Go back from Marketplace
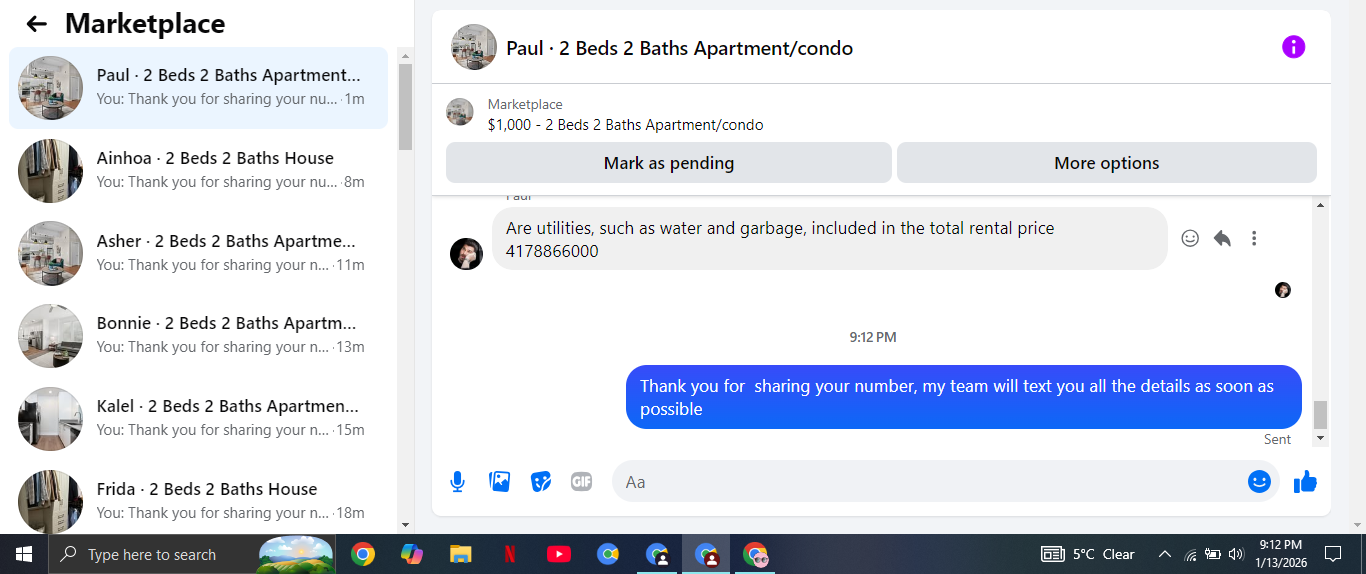Viewport: 1366px width, 574px height. [37, 24]
